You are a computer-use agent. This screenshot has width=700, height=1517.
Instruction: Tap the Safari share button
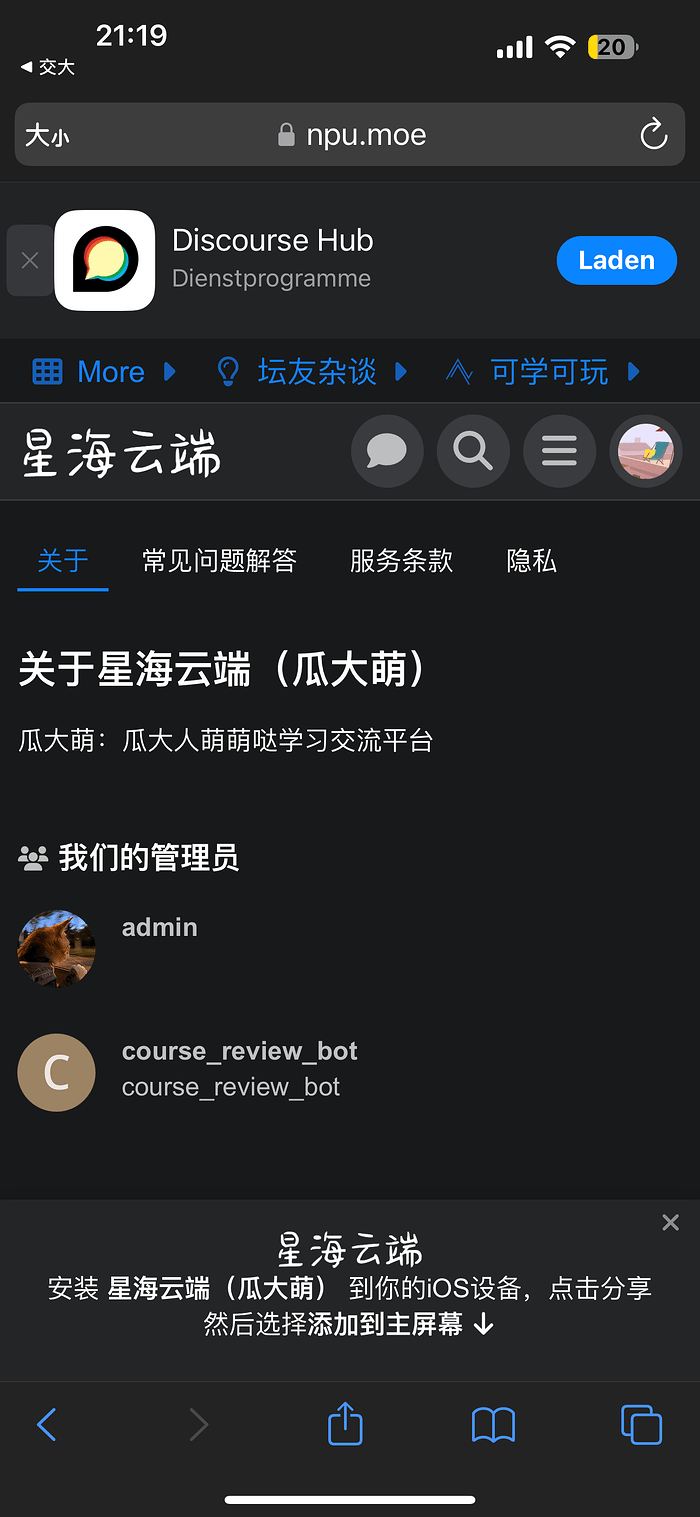tap(345, 1424)
